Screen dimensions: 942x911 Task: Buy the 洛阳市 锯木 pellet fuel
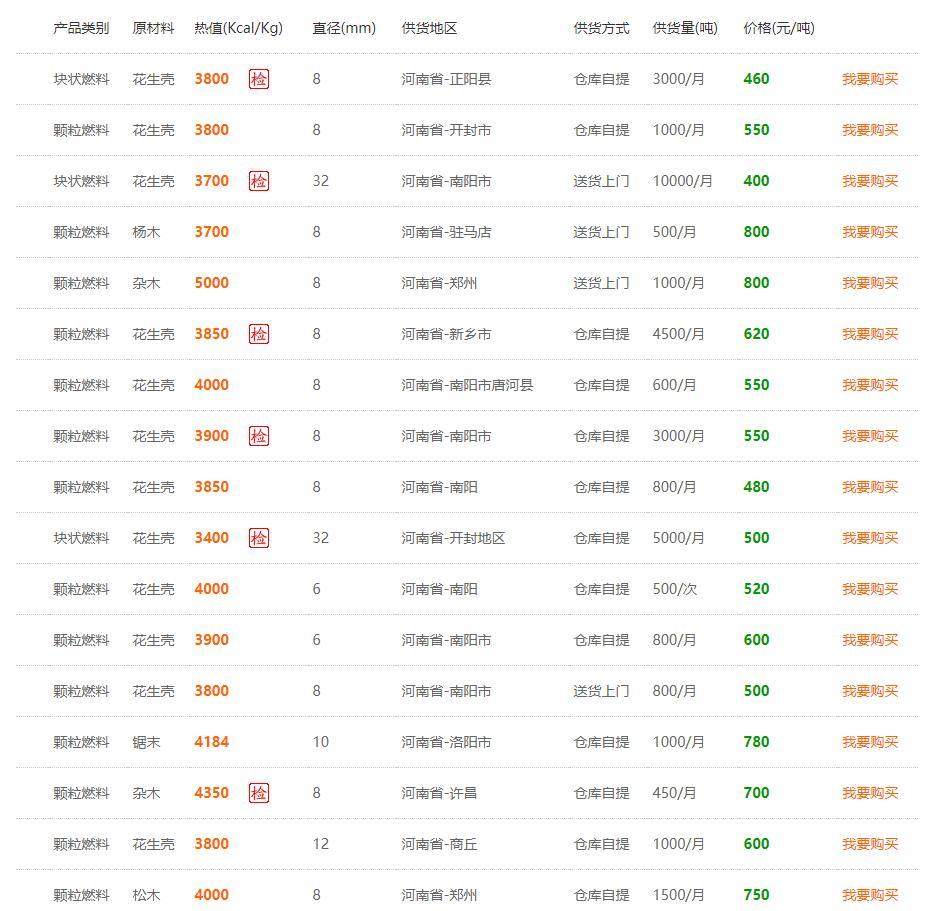click(x=869, y=742)
